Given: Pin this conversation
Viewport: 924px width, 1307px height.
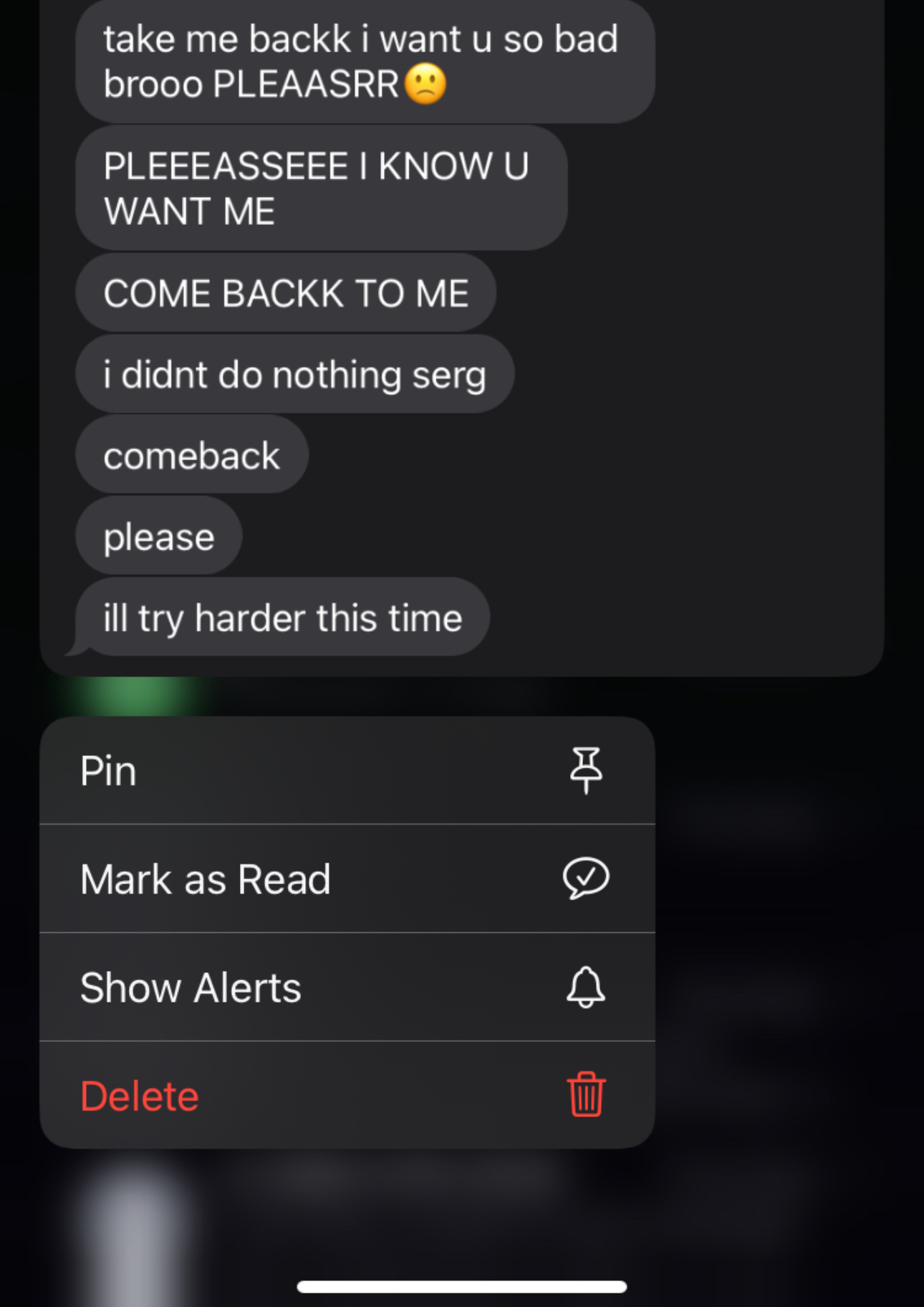Looking at the screenshot, I should point(347,771).
